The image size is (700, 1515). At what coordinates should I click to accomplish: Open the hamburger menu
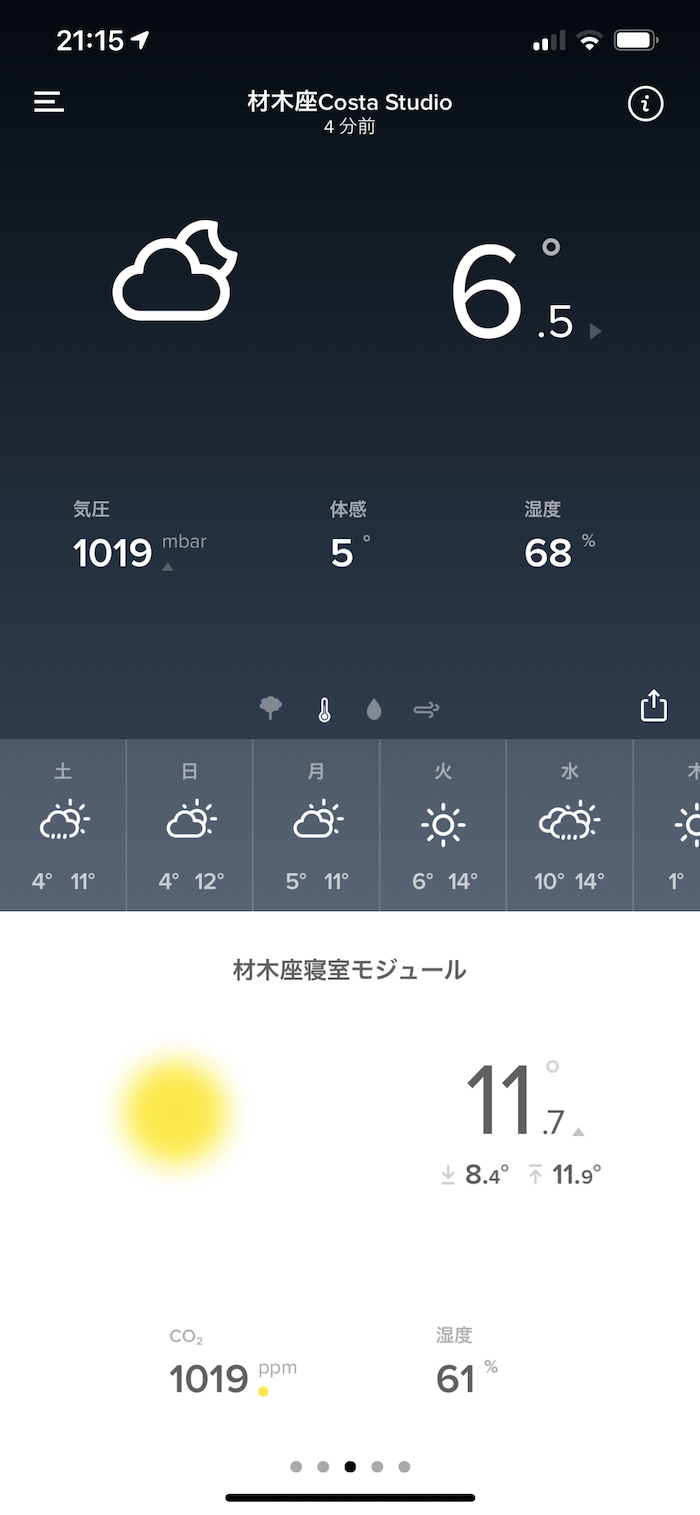49,102
